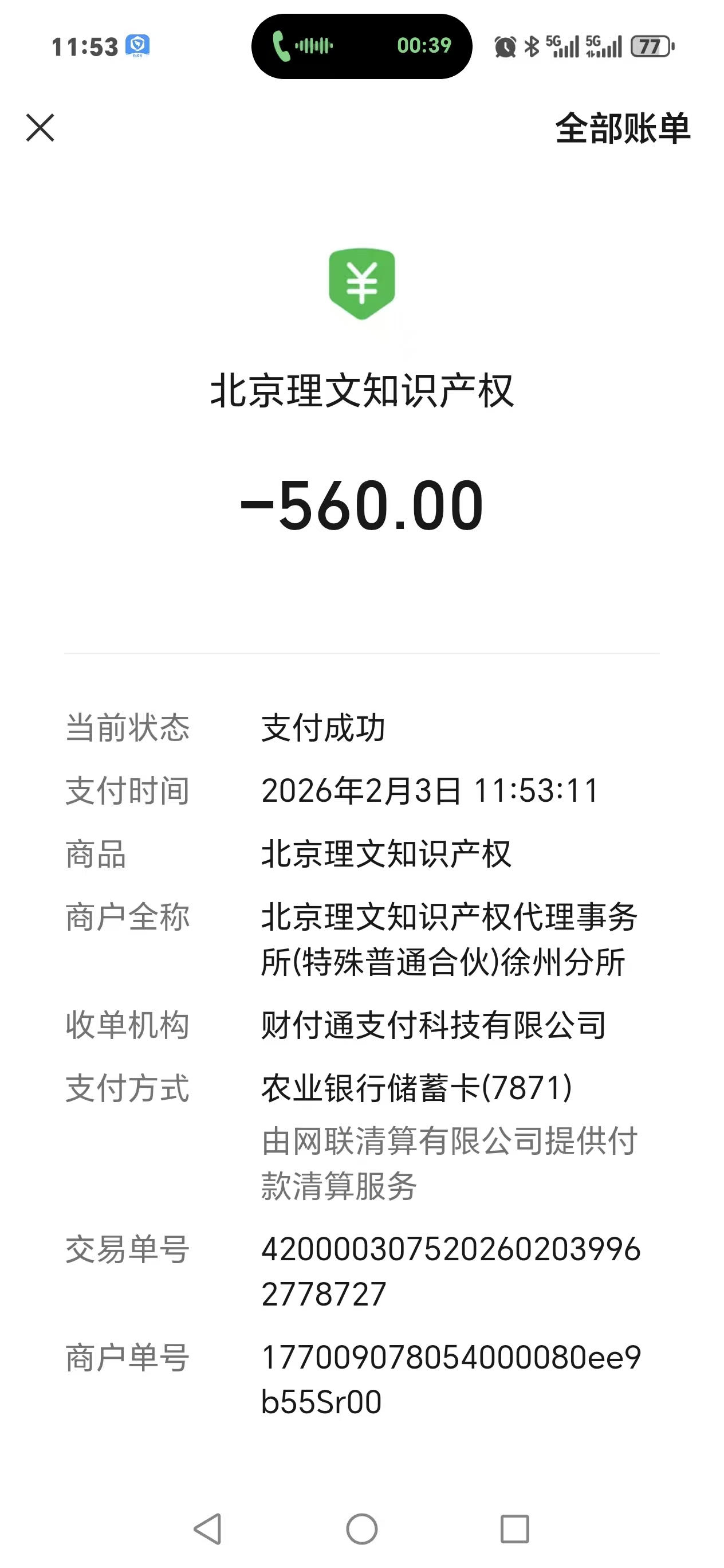The width and height of the screenshot is (724, 1568).
Task: Open the recent apps view
Action: 515,1528
